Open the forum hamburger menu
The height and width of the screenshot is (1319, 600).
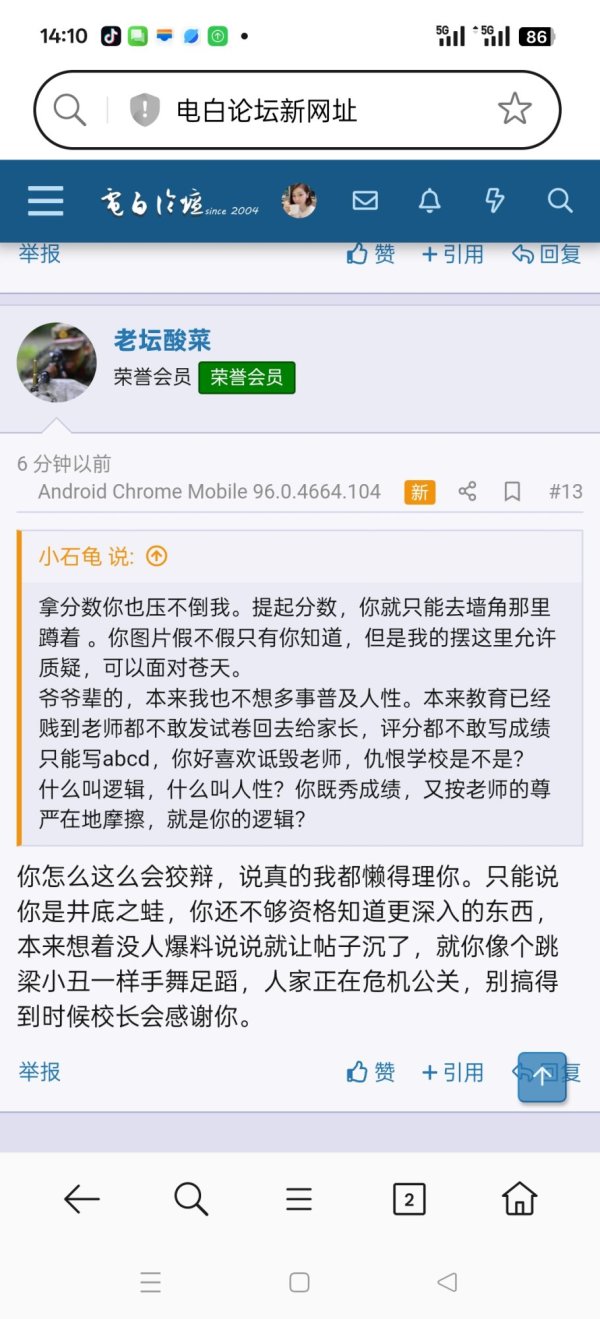click(45, 201)
